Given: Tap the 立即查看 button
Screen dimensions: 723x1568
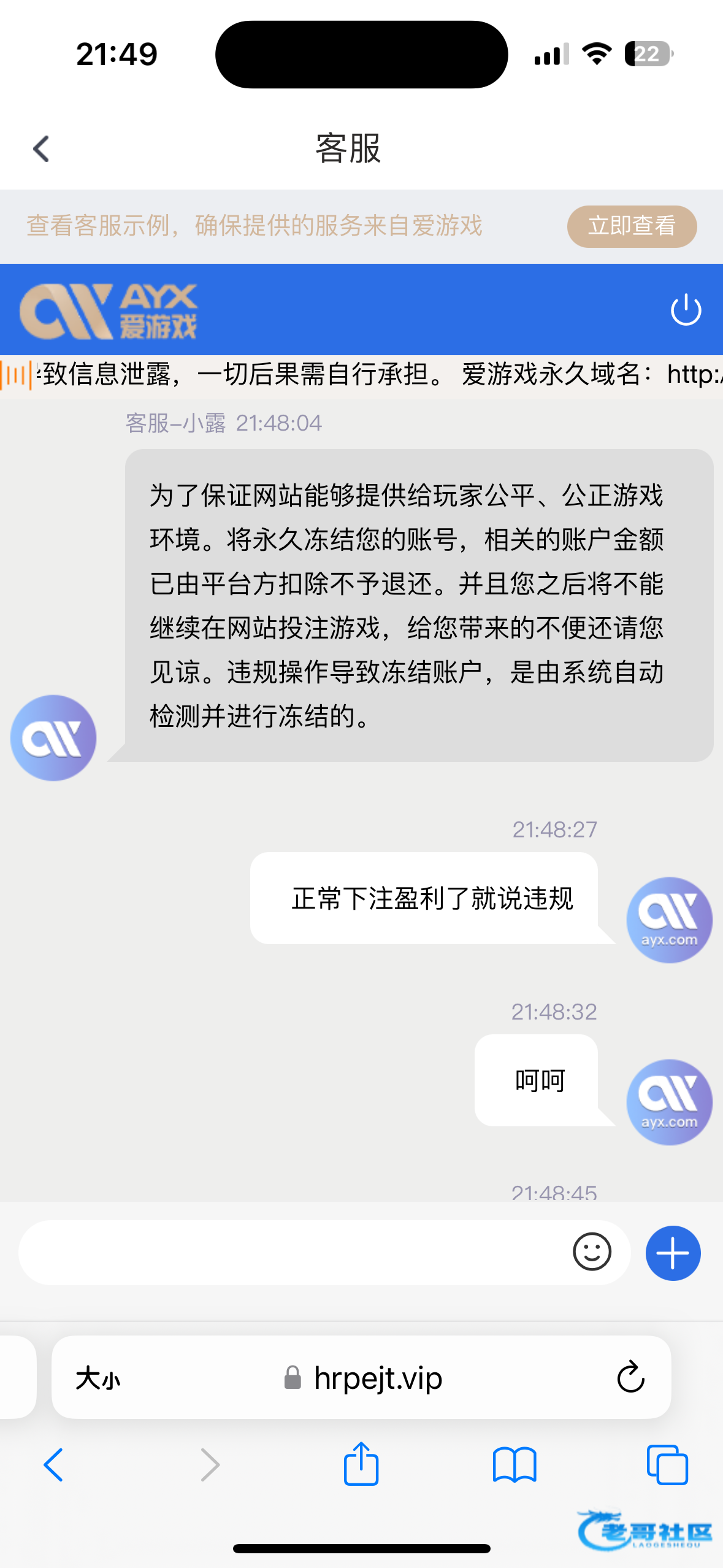Looking at the screenshot, I should pos(631,226).
